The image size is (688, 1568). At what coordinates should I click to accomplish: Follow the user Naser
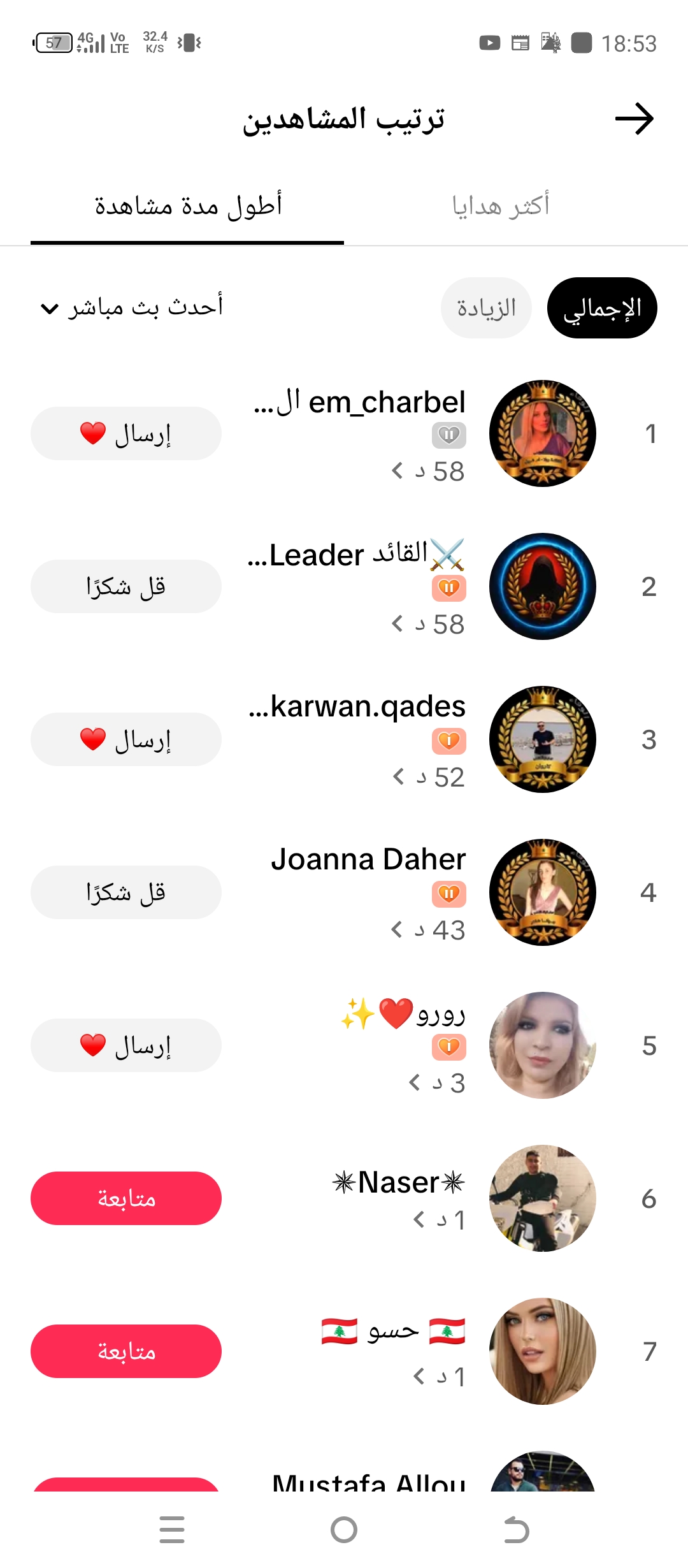(x=126, y=1198)
